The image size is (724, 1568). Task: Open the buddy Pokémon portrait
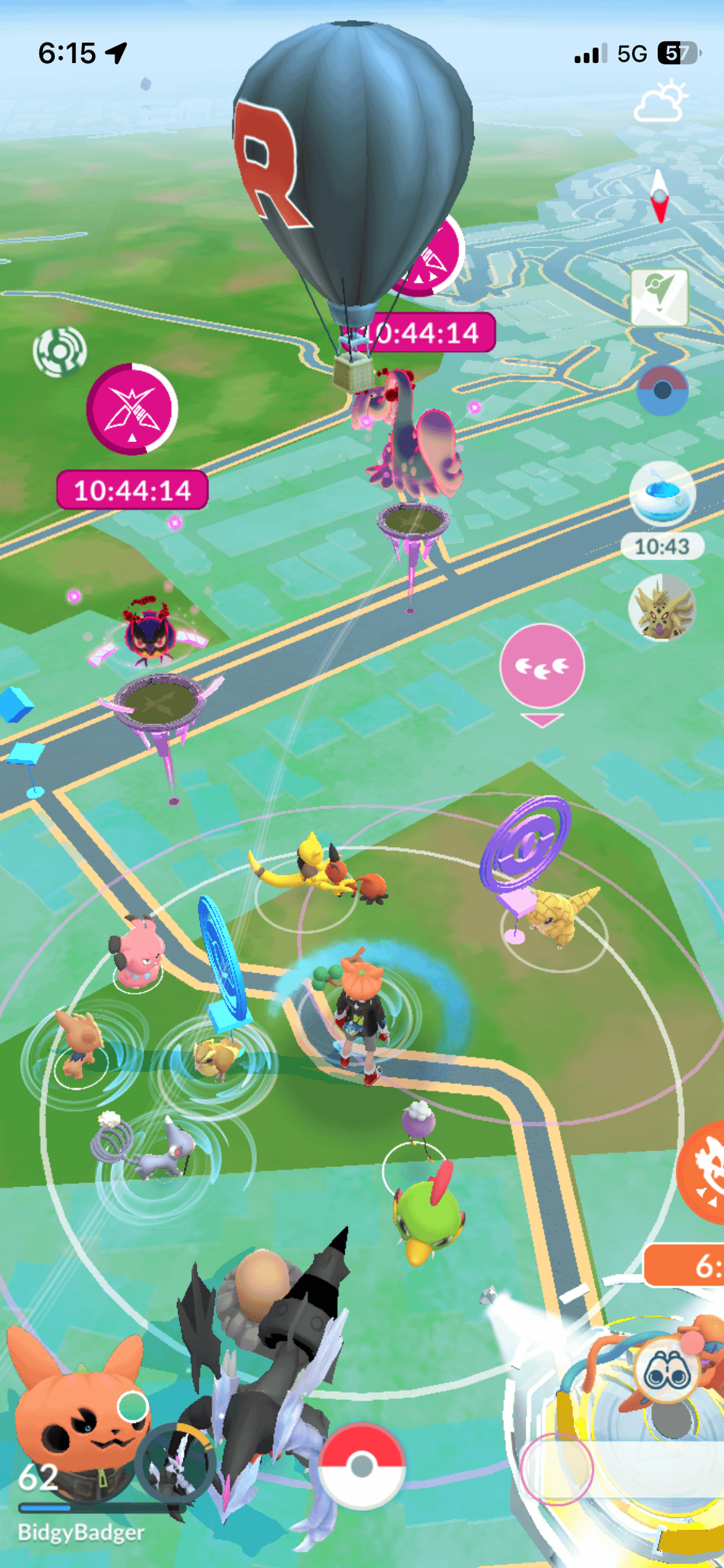point(176,1461)
